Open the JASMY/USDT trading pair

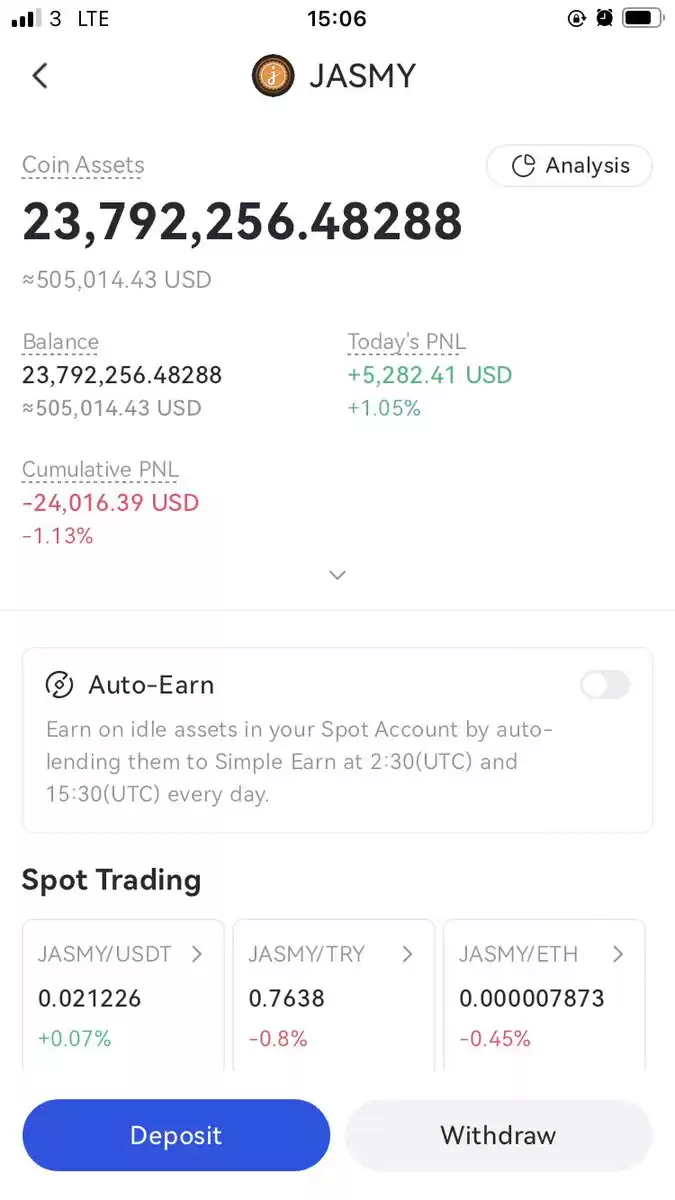(123, 995)
